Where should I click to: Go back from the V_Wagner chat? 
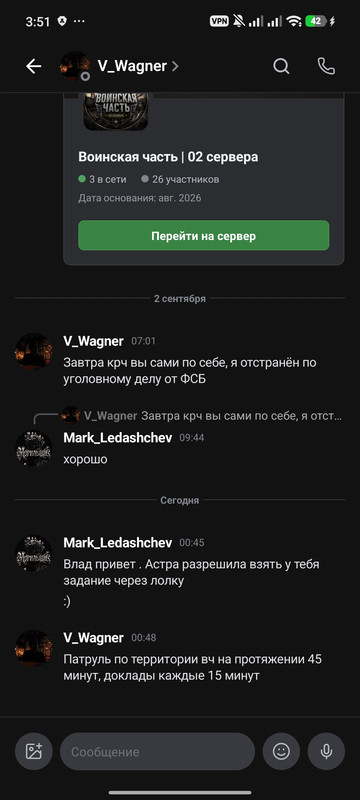point(34,66)
